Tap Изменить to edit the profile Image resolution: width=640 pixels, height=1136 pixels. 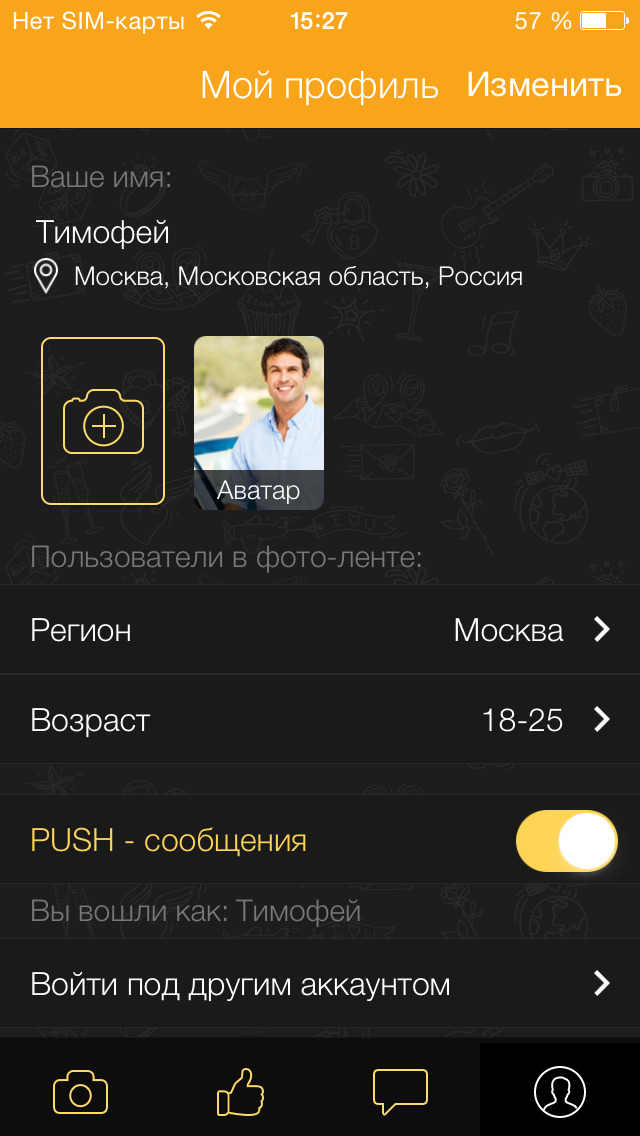pos(544,85)
